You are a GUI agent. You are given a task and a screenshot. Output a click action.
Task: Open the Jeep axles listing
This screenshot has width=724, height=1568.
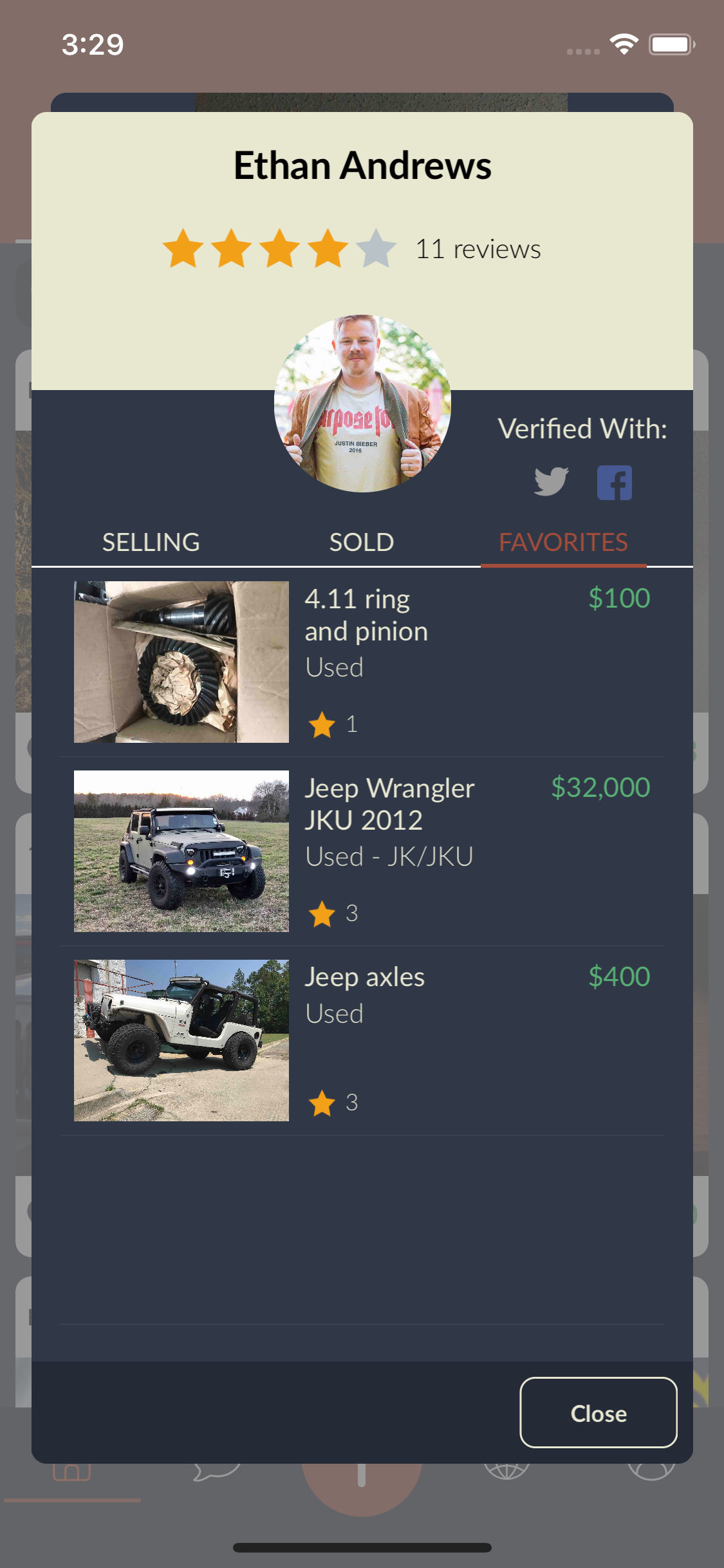[x=362, y=1040]
